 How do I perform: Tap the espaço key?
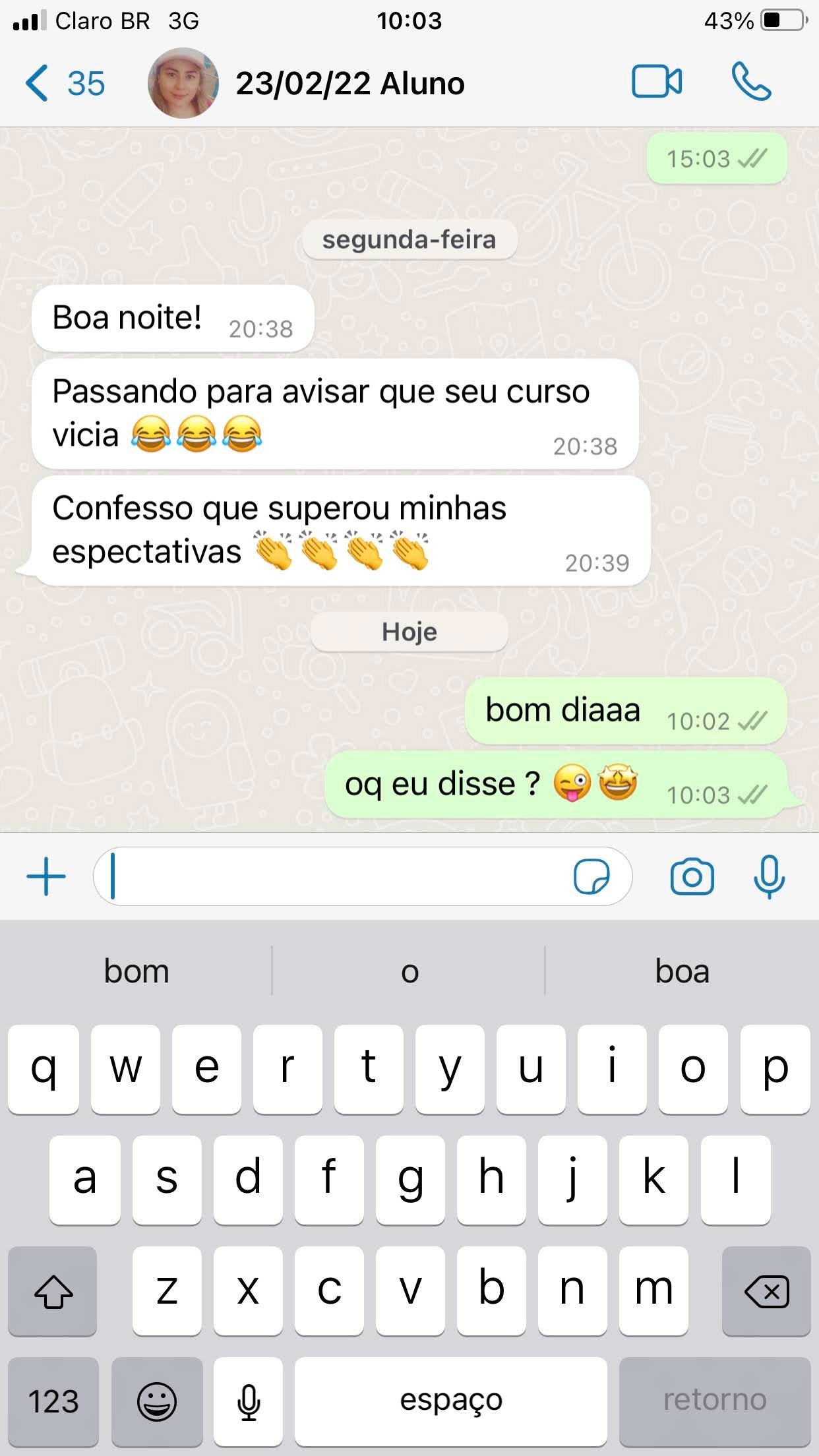[451, 1401]
